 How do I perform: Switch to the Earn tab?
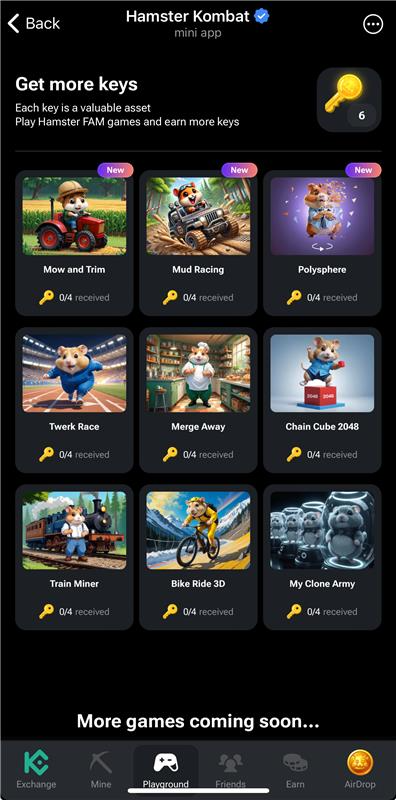295,770
